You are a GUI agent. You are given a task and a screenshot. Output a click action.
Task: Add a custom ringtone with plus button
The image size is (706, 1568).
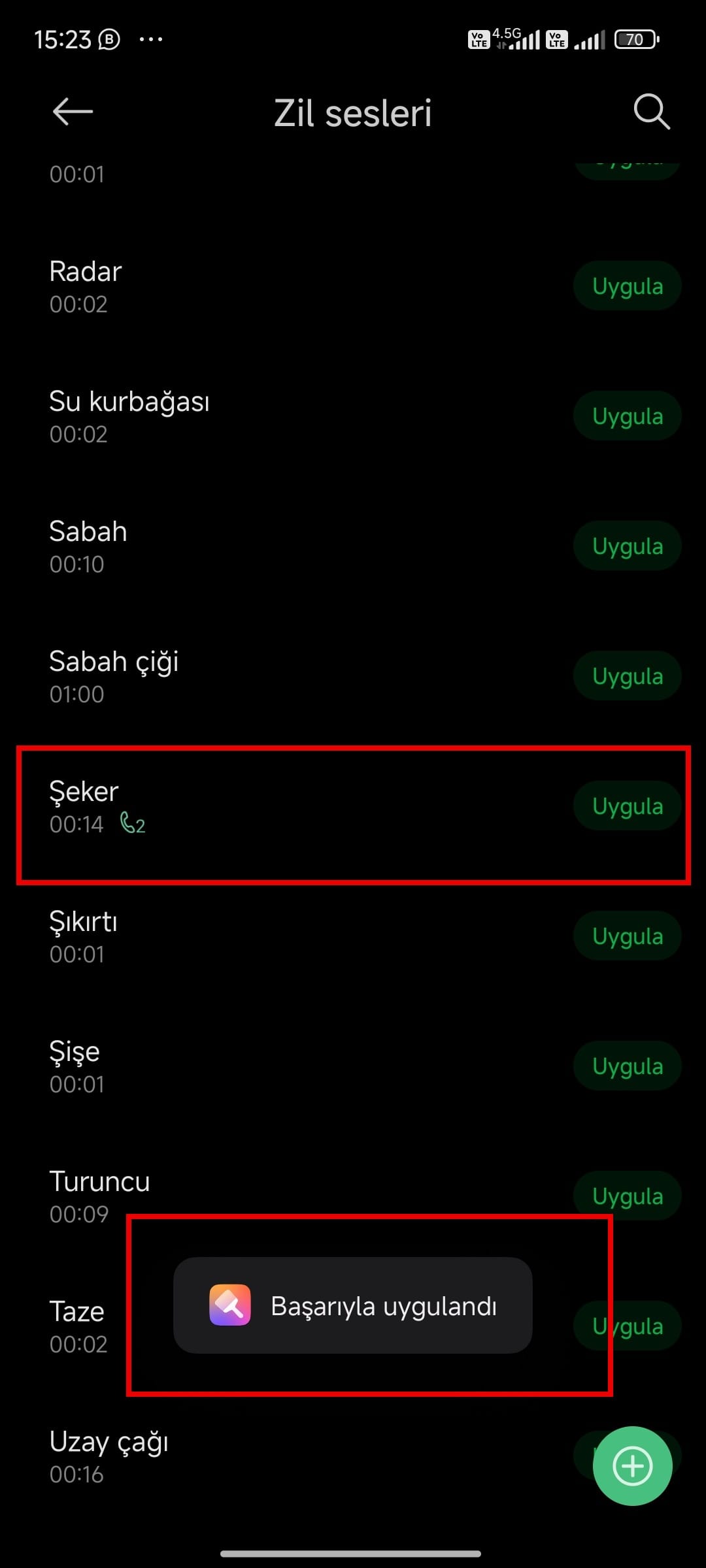tap(632, 1466)
